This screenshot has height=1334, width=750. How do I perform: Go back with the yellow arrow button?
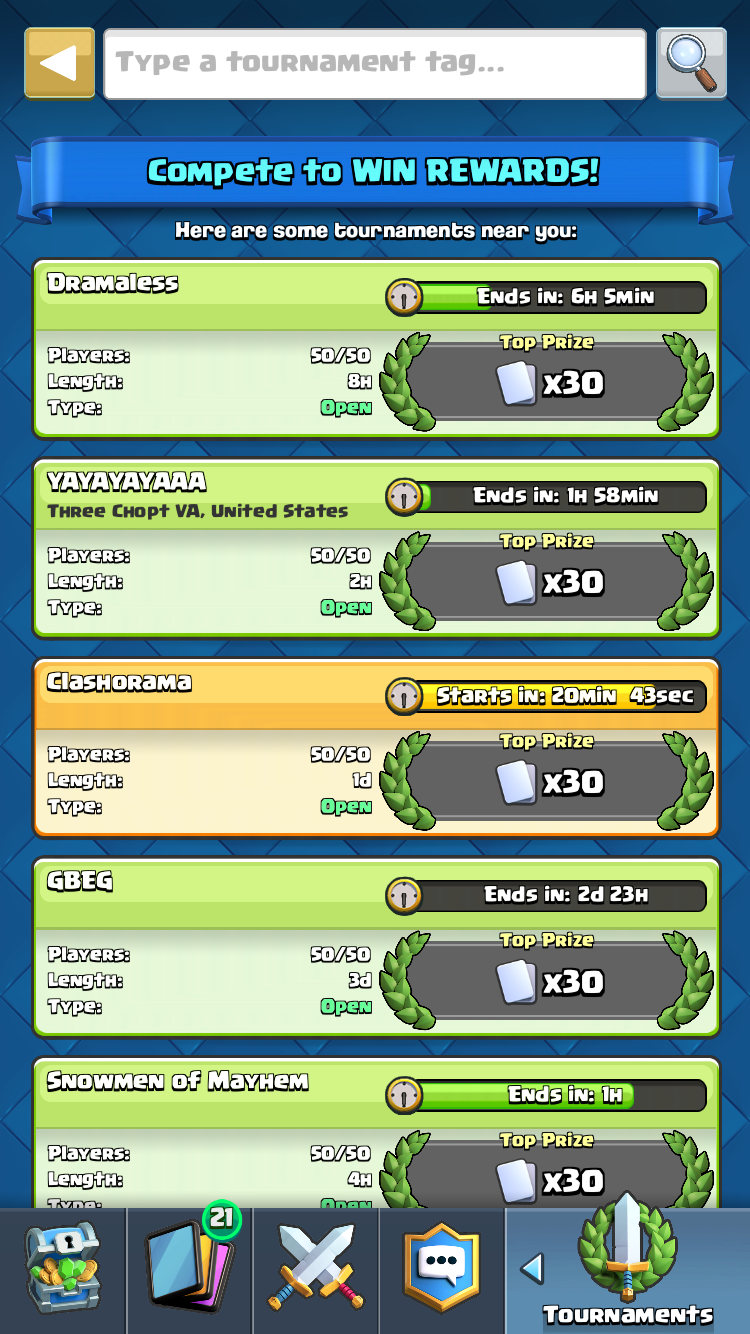click(x=59, y=63)
